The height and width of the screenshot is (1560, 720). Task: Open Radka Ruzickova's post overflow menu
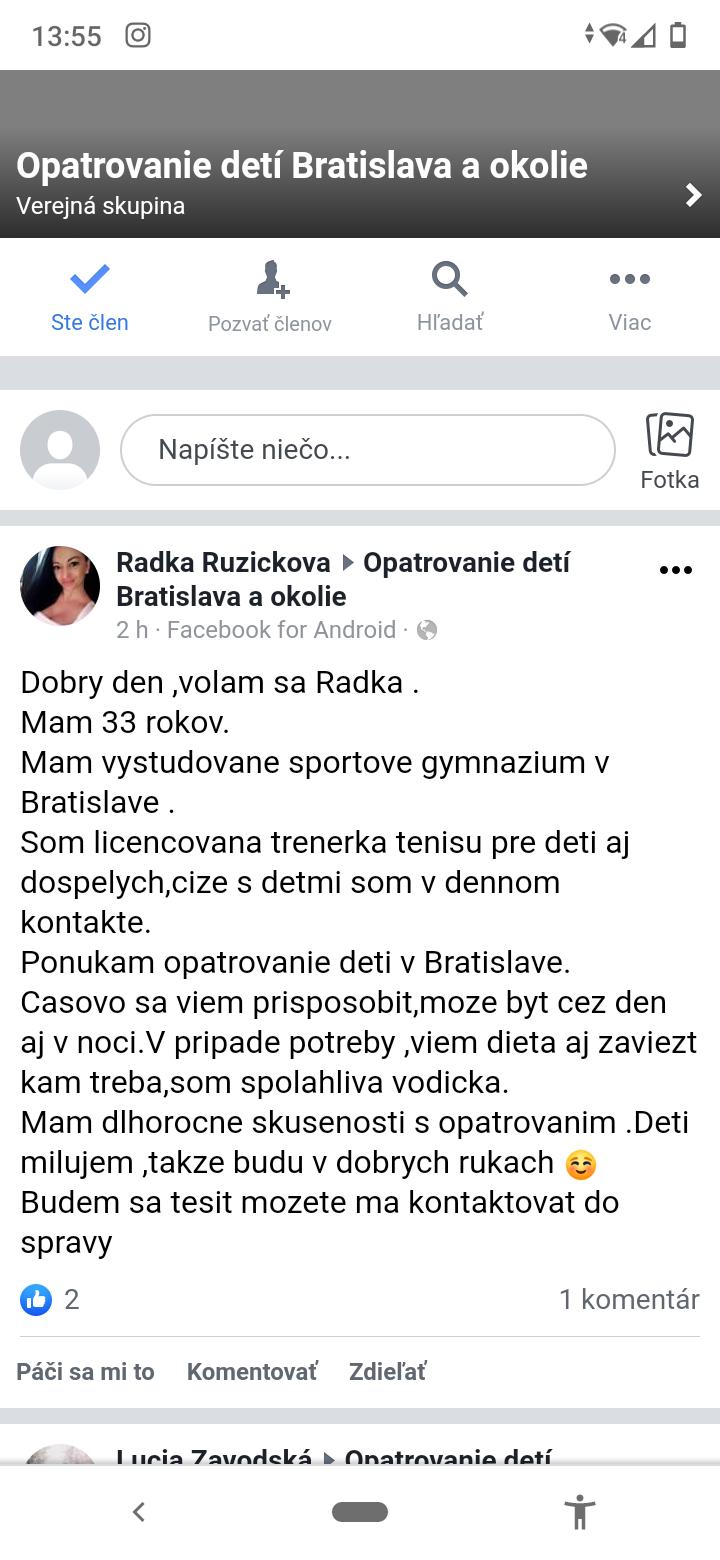(x=676, y=571)
